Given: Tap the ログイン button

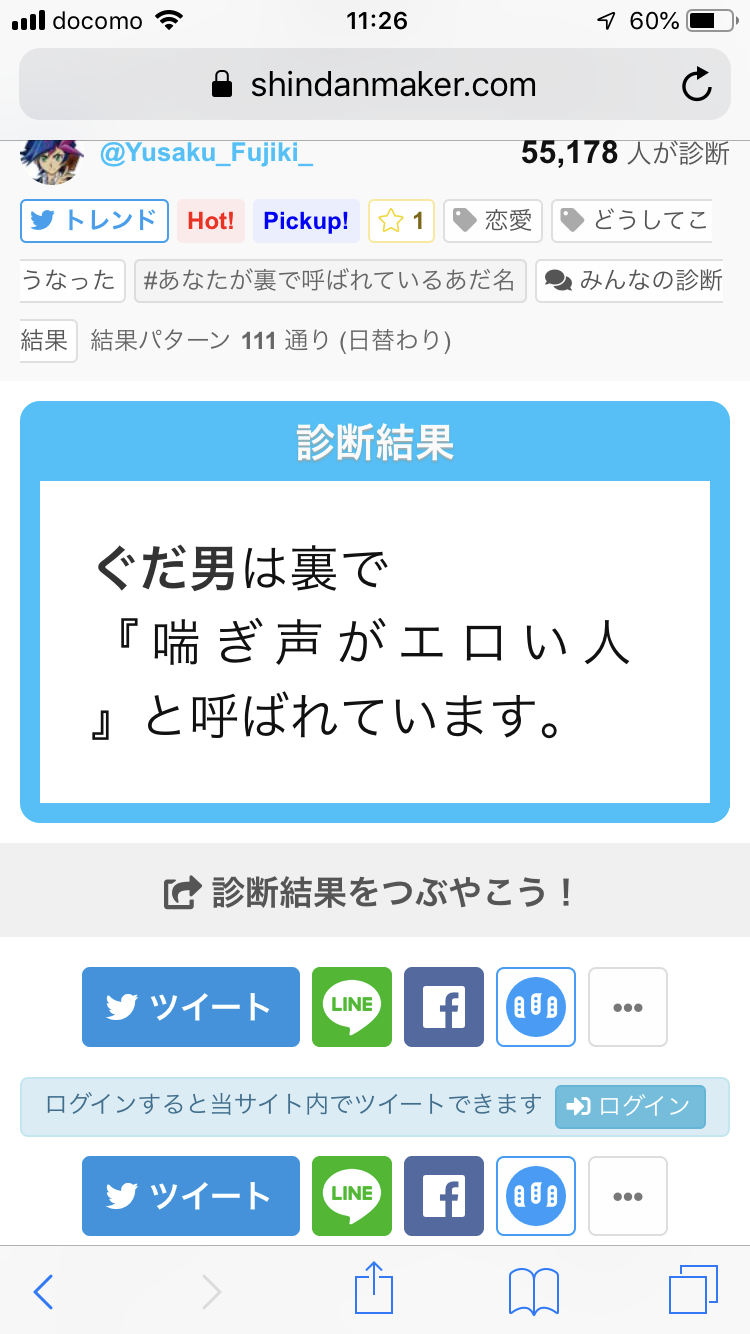Looking at the screenshot, I should 630,1107.
